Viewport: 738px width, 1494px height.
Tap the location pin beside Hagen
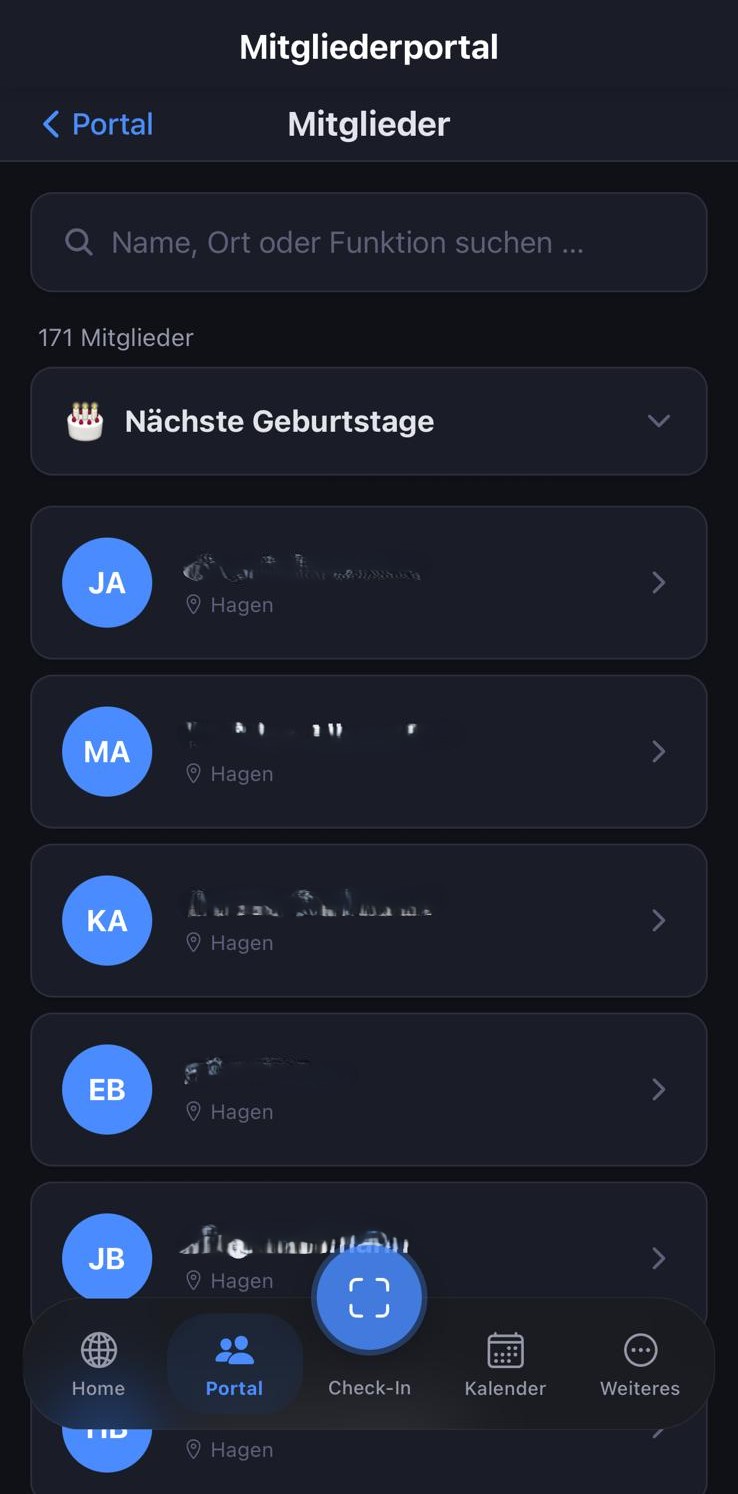click(x=193, y=605)
